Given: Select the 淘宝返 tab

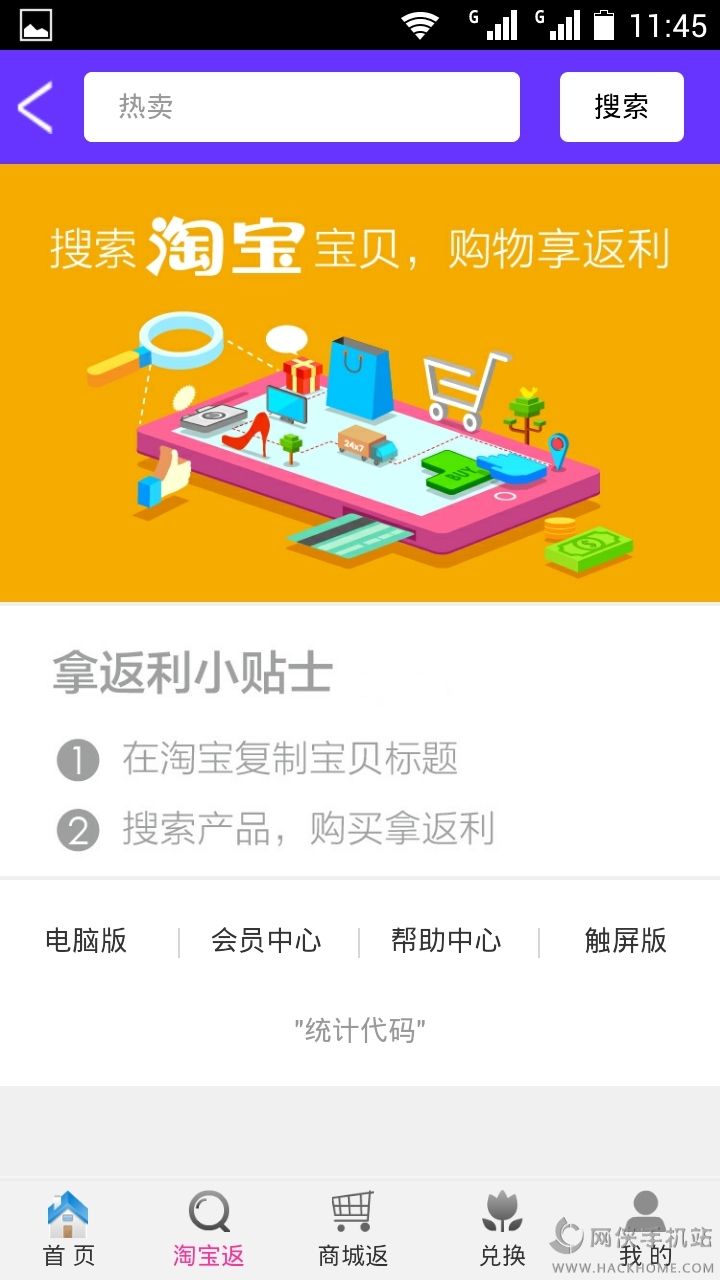Looking at the screenshot, I should (209, 1229).
